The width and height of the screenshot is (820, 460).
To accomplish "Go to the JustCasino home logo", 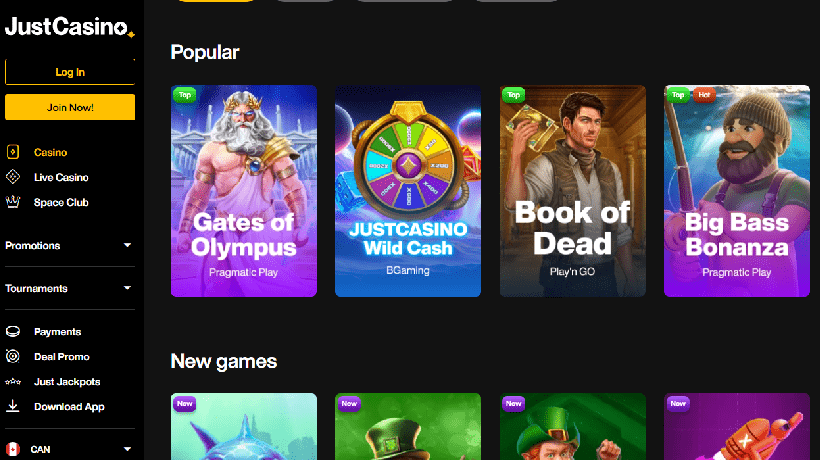I will 68,28.
